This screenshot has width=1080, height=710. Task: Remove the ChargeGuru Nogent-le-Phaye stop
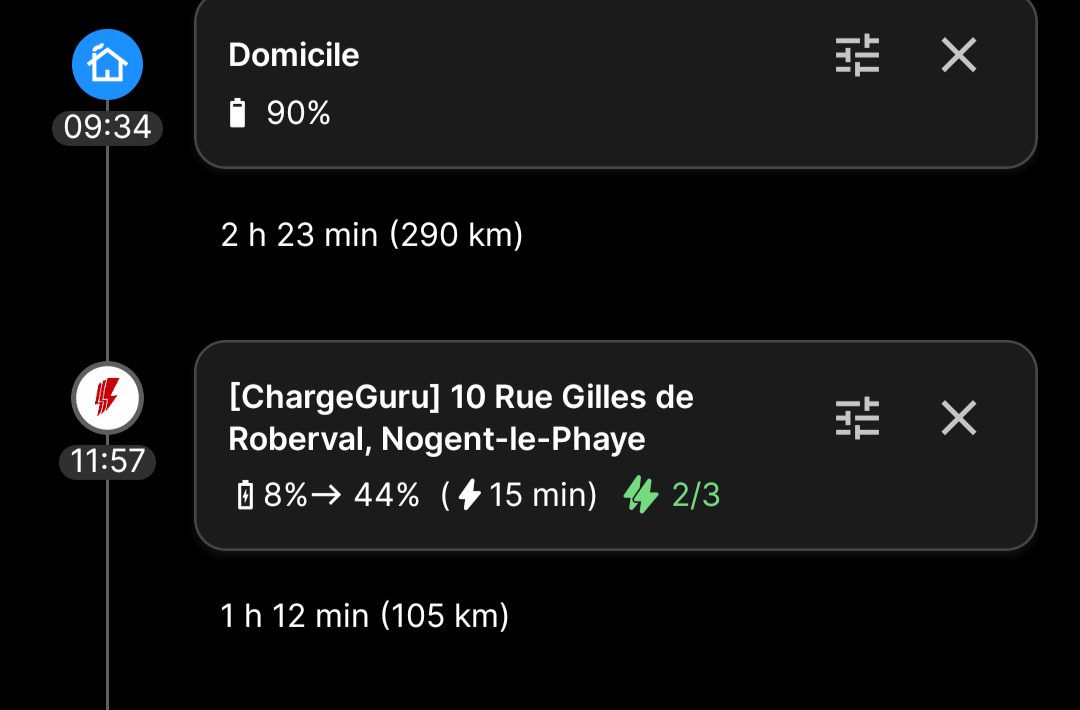[x=958, y=418]
